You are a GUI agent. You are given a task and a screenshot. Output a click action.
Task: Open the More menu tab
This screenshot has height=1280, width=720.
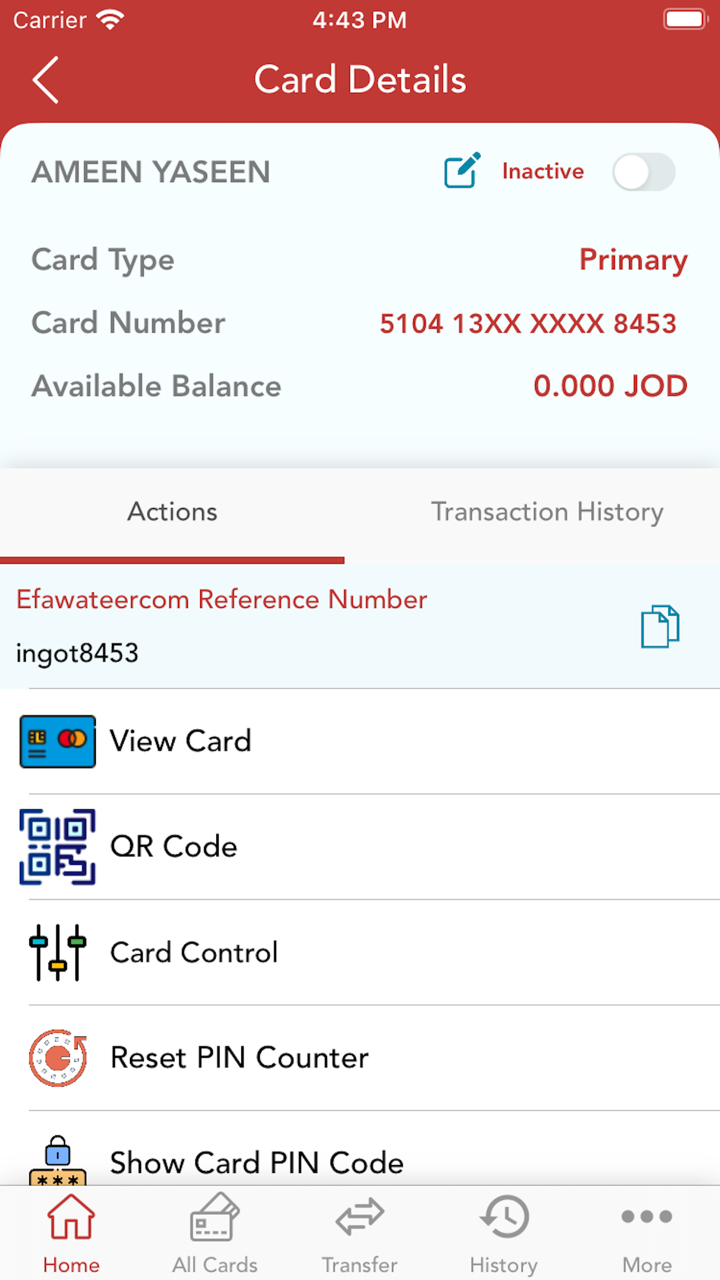(x=647, y=1234)
